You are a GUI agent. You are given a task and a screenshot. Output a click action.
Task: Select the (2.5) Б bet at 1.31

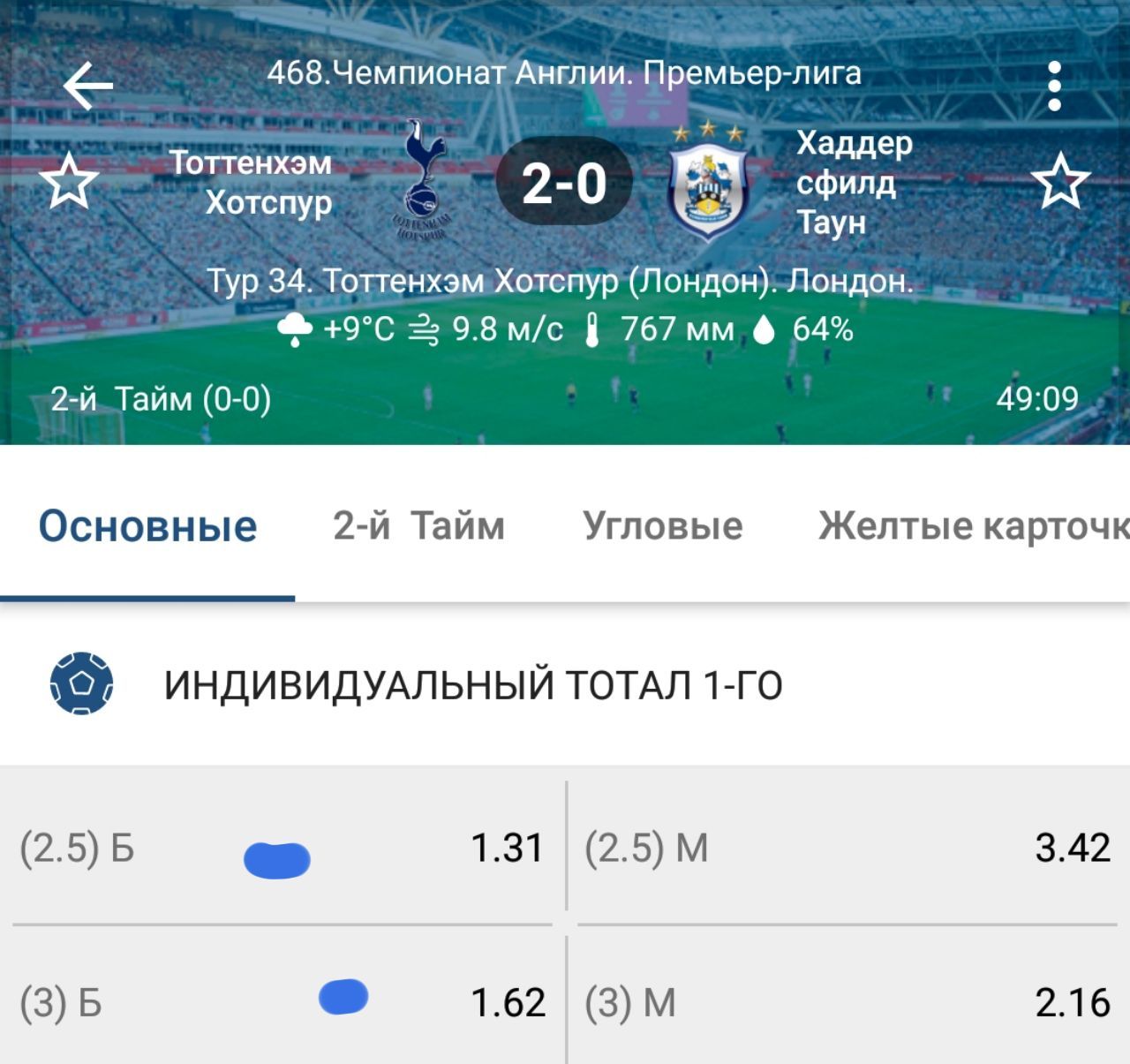pyautogui.click(x=282, y=848)
